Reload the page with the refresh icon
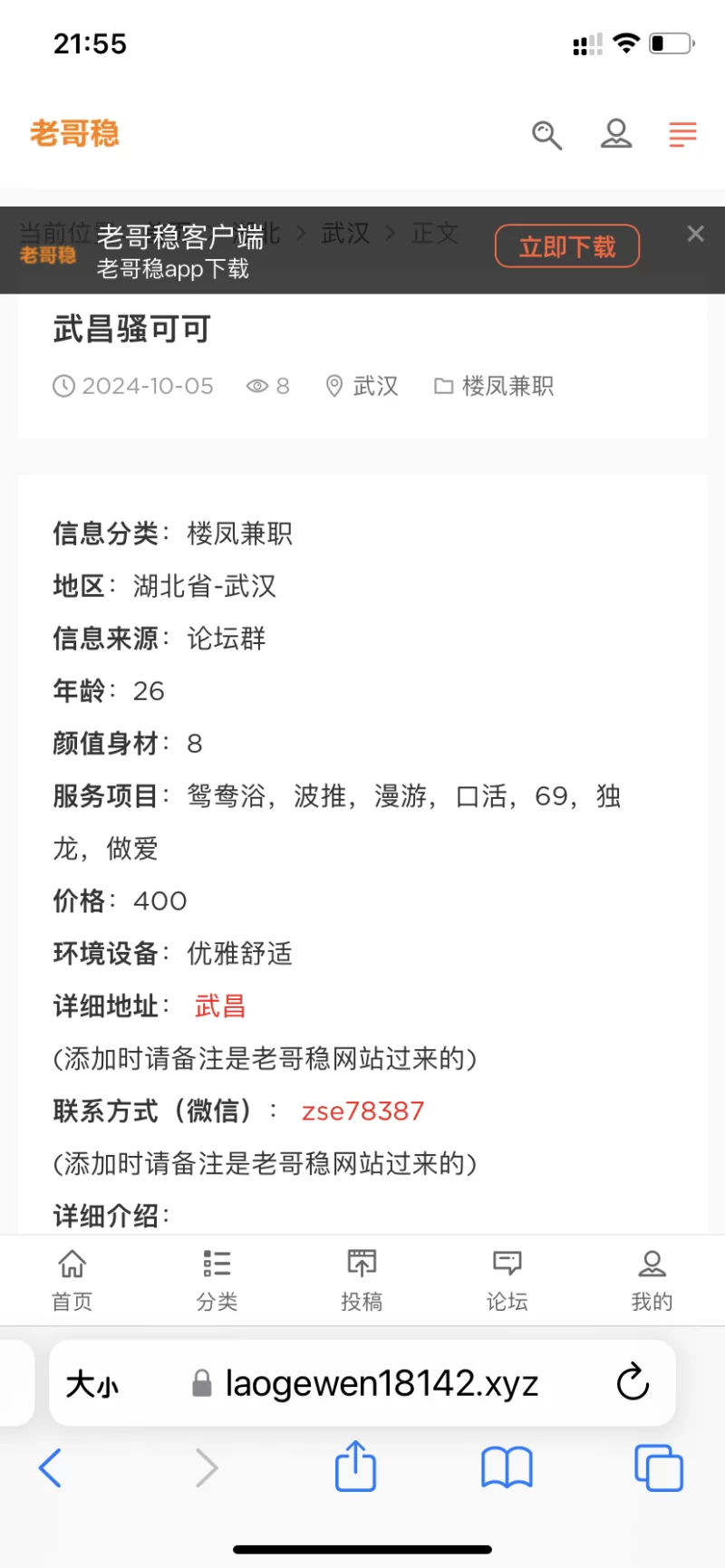 633,1383
